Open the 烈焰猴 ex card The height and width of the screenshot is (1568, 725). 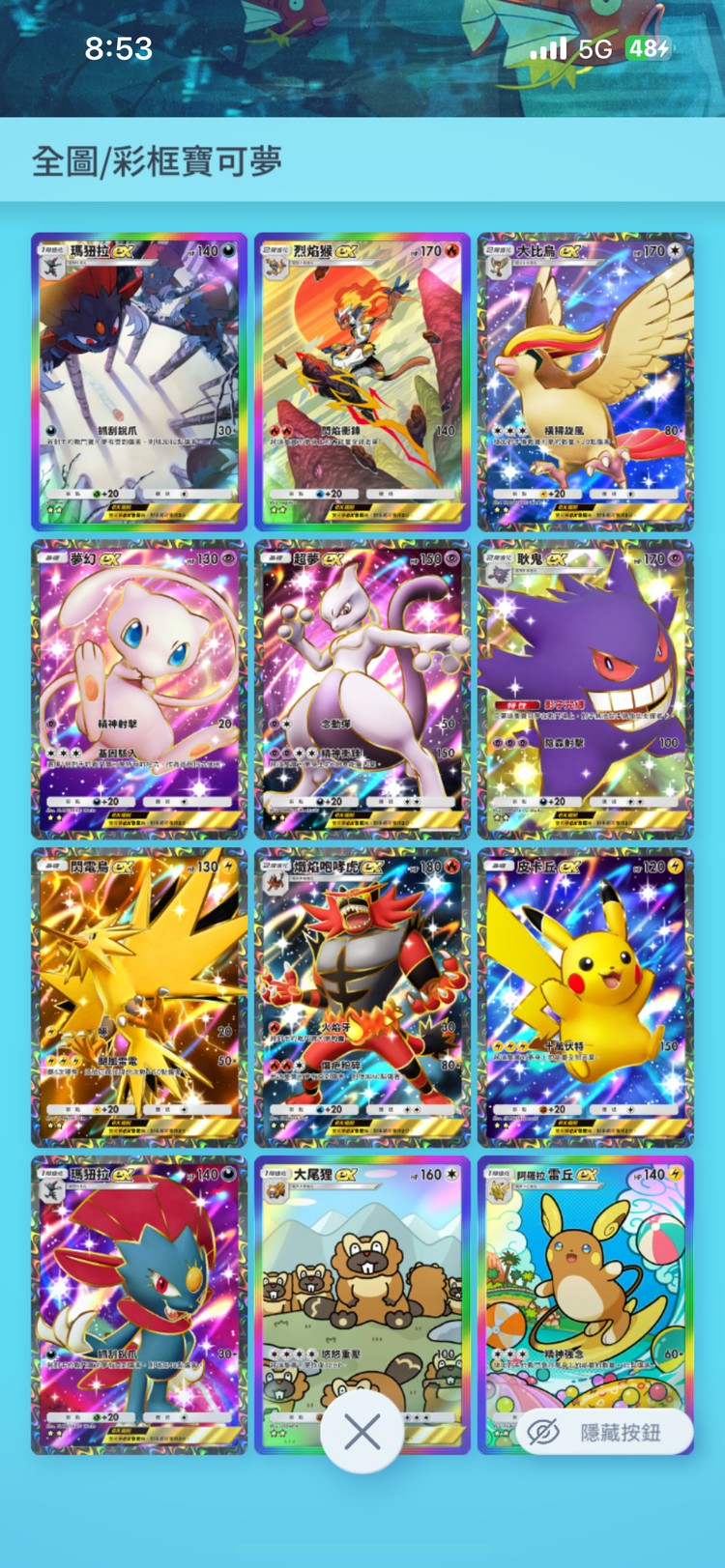point(362,382)
